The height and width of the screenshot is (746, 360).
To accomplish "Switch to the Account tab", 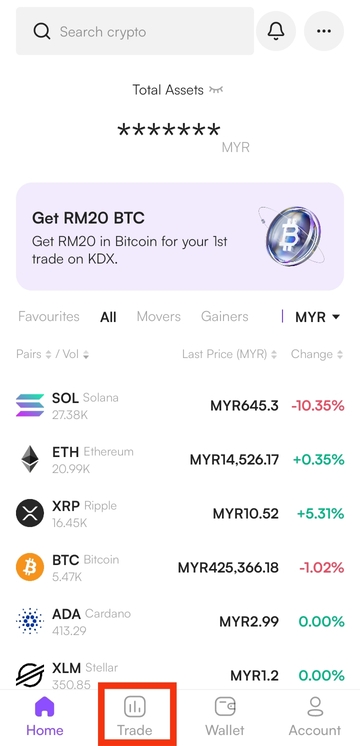I will pos(315,716).
